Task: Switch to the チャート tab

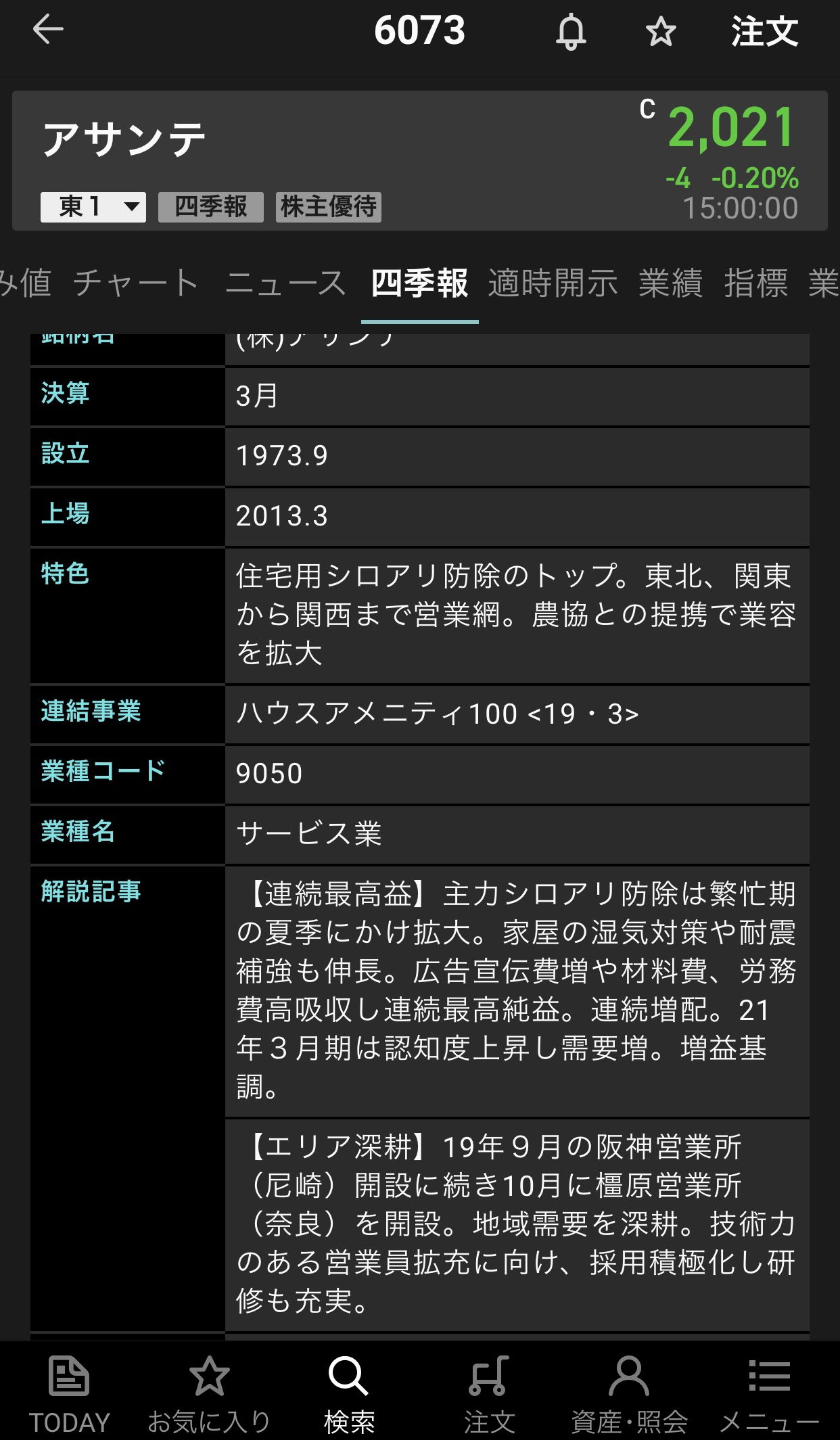Action: click(136, 283)
